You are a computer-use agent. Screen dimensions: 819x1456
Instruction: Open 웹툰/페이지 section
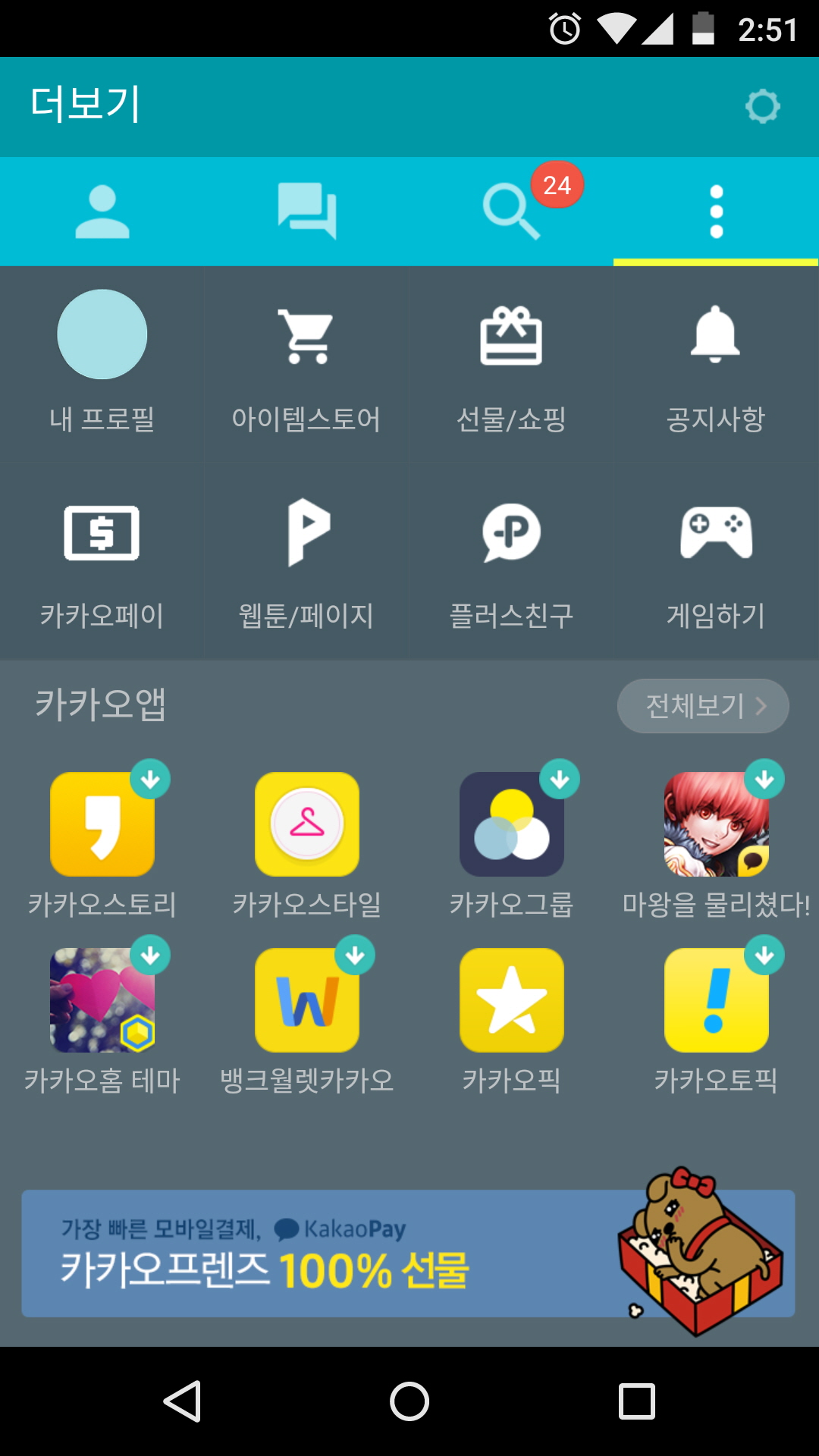click(x=306, y=561)
